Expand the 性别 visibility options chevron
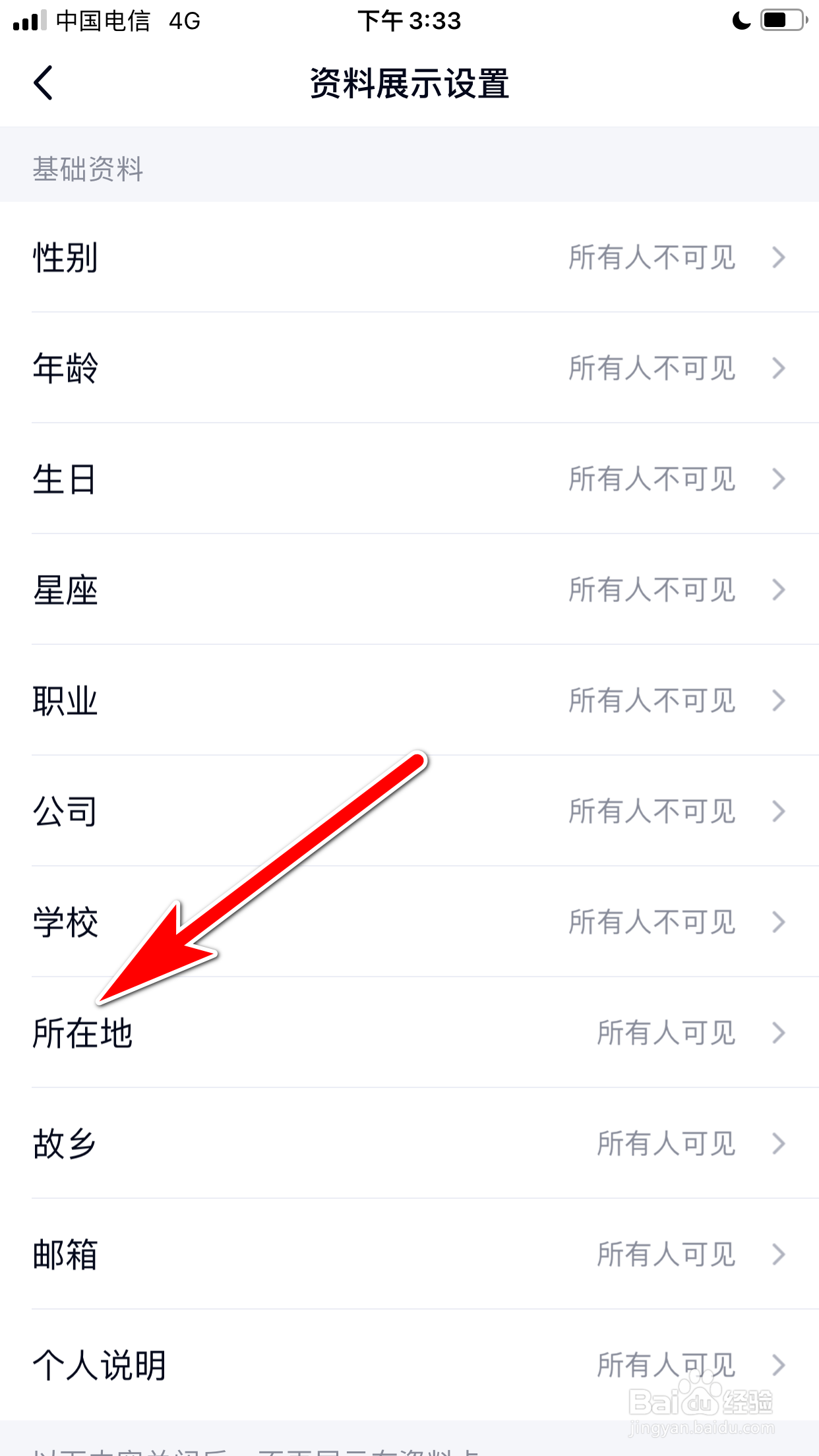Screen dimensions: 819x1456 coord(778,259)
